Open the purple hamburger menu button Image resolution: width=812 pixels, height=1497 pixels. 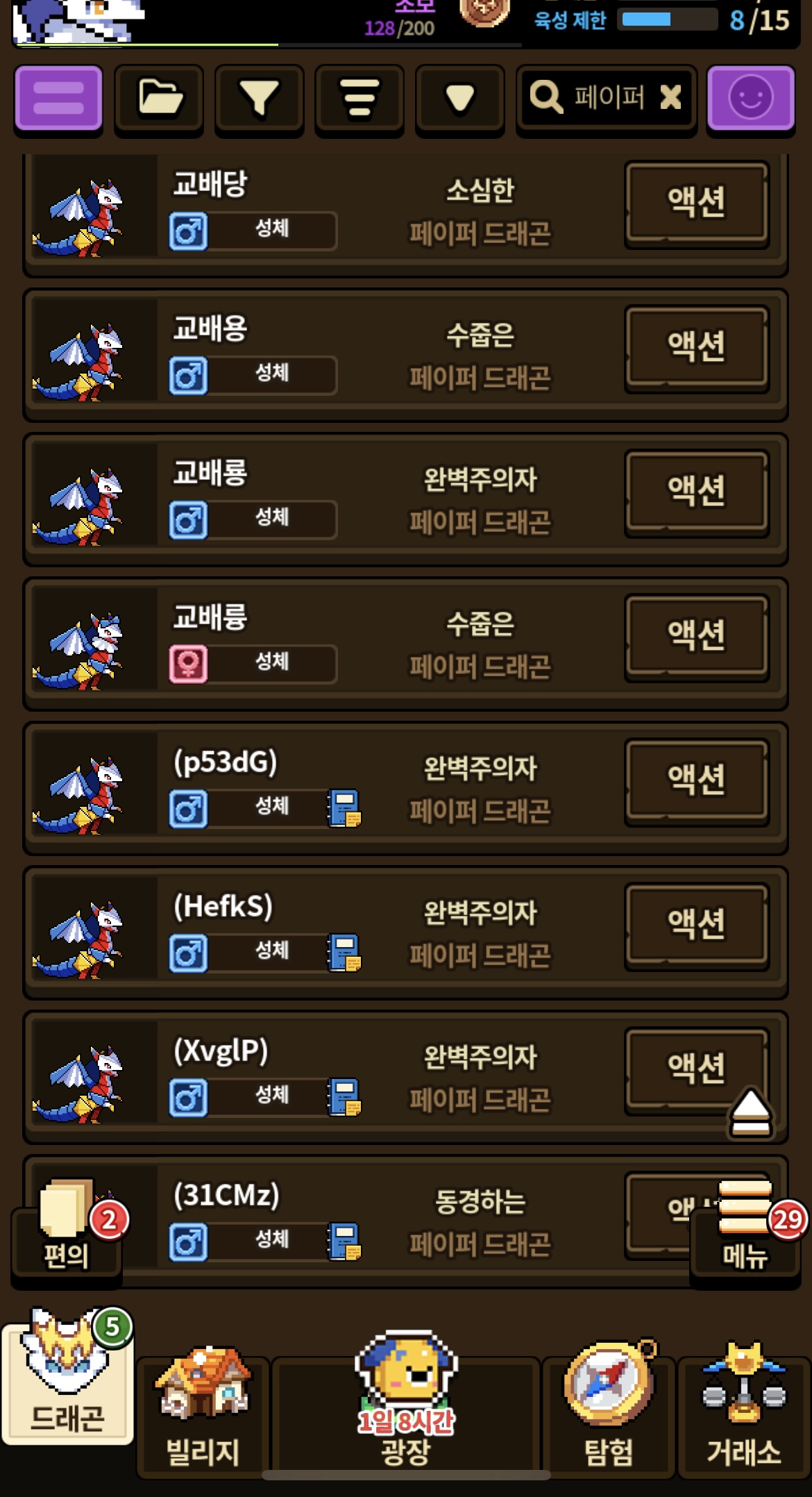(58, 98)
